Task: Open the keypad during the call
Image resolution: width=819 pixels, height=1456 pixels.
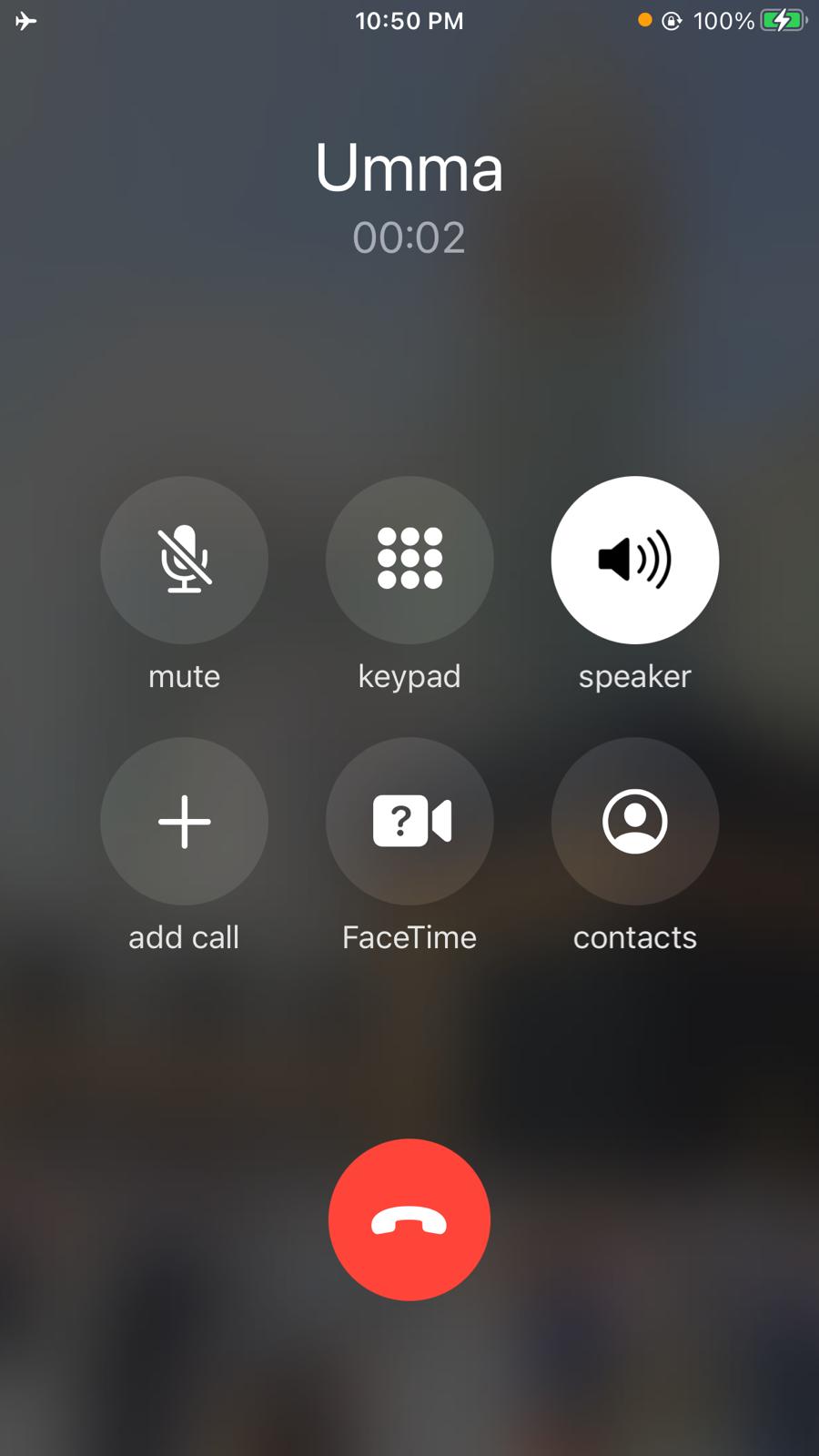Action: pos(409,560)
